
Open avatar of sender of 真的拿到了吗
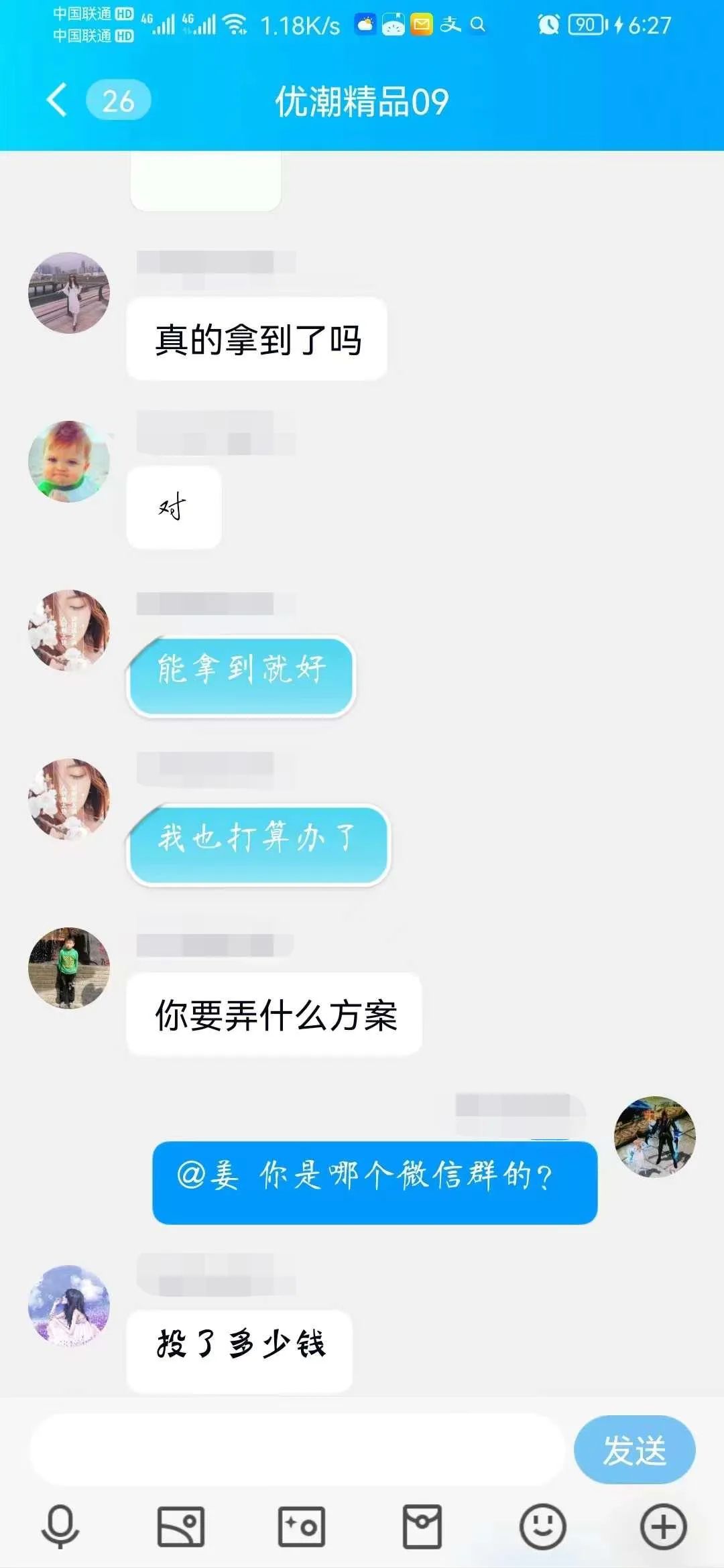pyautogui.click(x=69, y=293)
